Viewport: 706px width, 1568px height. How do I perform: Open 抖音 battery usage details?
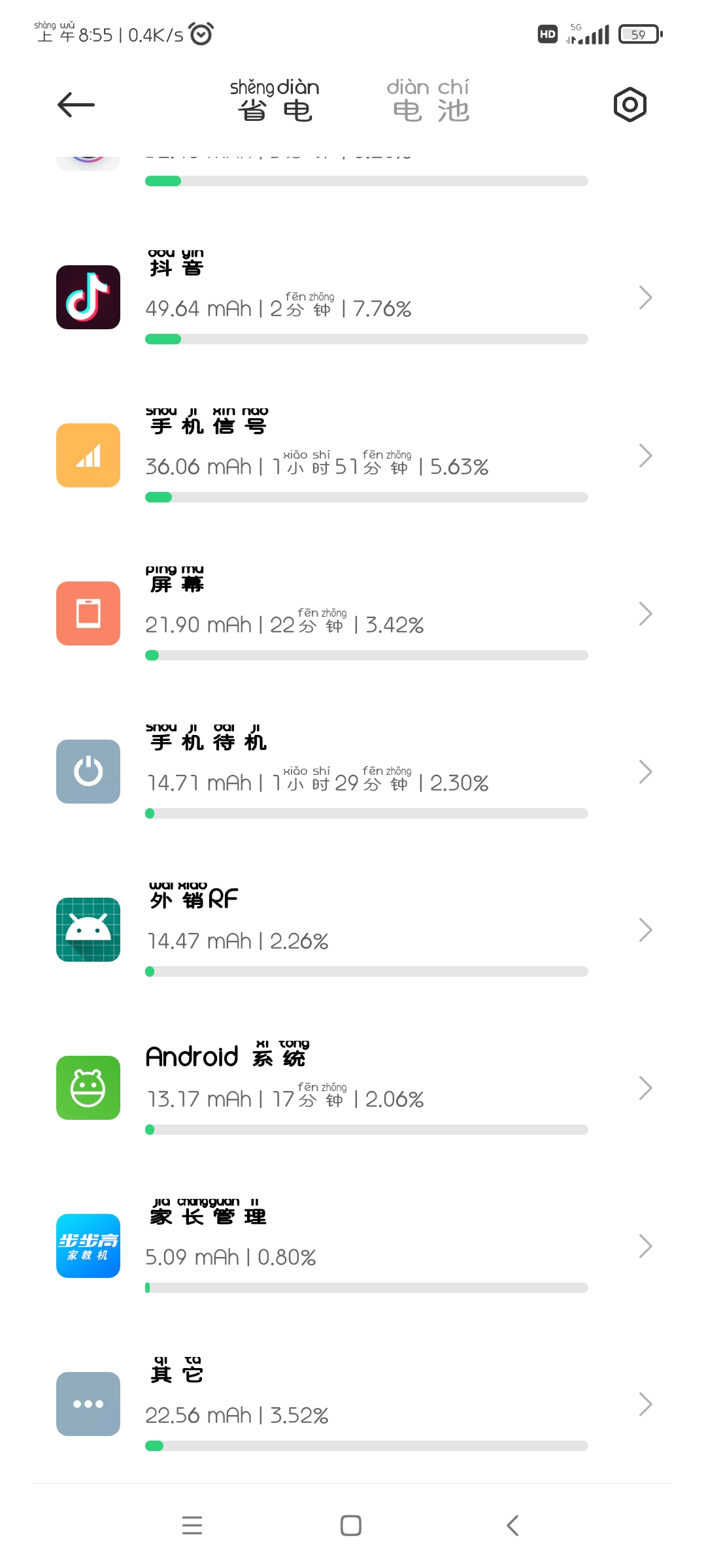(353, 298)
